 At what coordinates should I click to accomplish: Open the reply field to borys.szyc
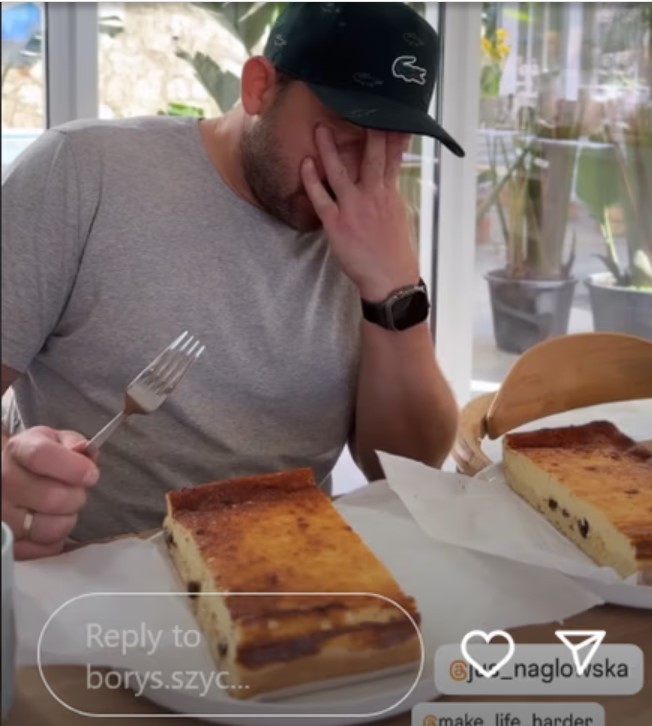[x=216, y=654]
